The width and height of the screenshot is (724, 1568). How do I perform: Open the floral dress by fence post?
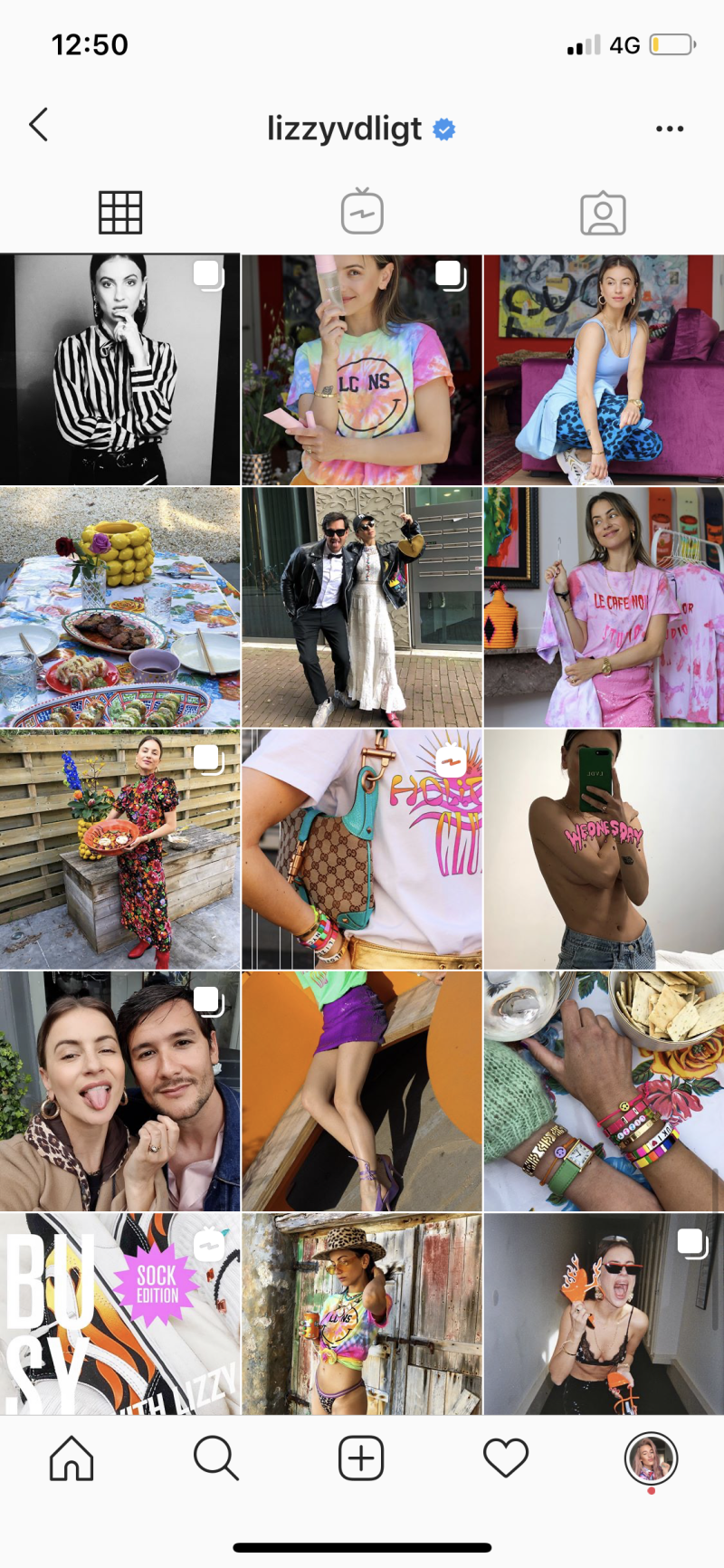point(119,849)
